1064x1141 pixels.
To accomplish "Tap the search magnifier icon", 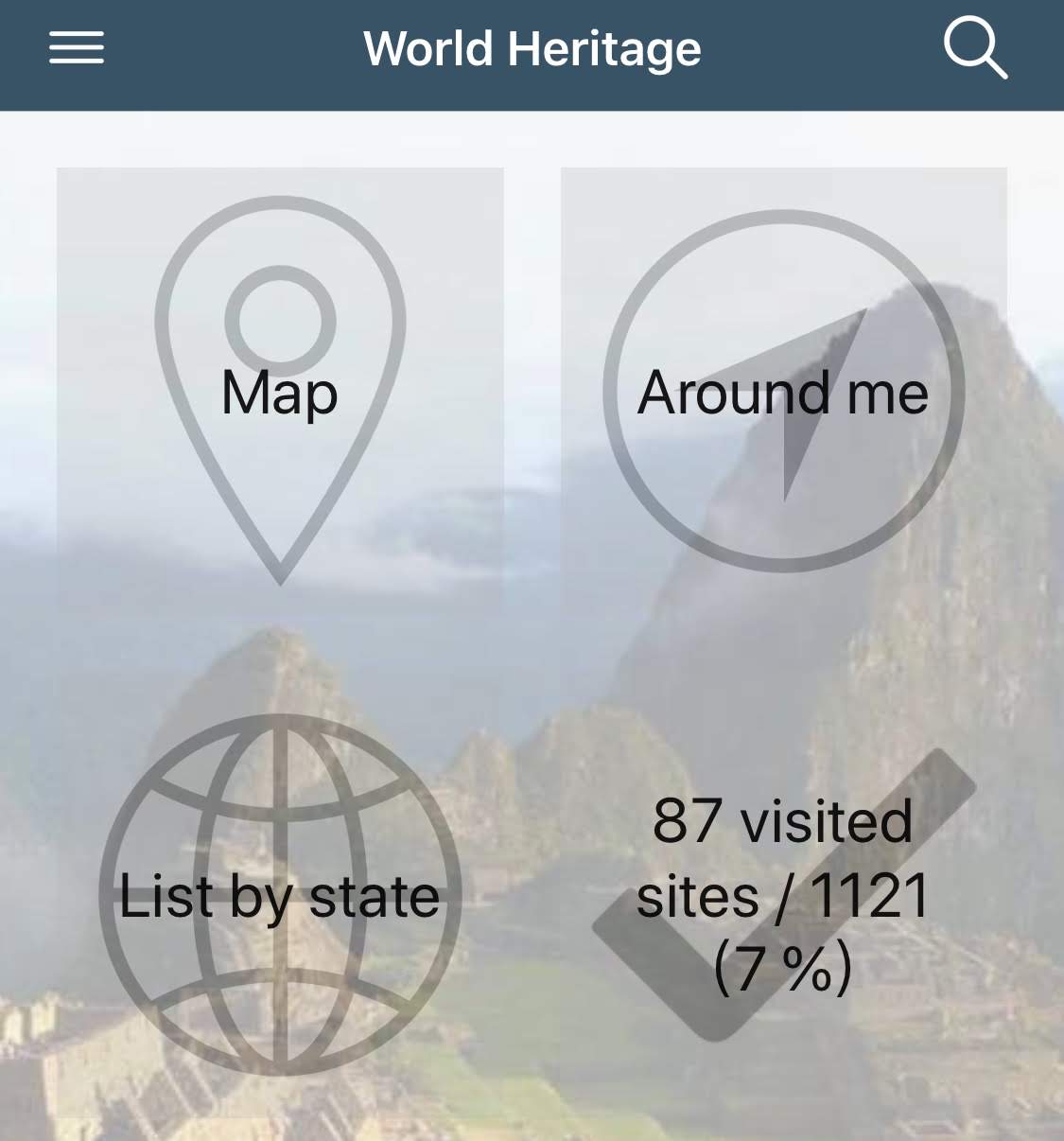I will [x=974, y=48].
